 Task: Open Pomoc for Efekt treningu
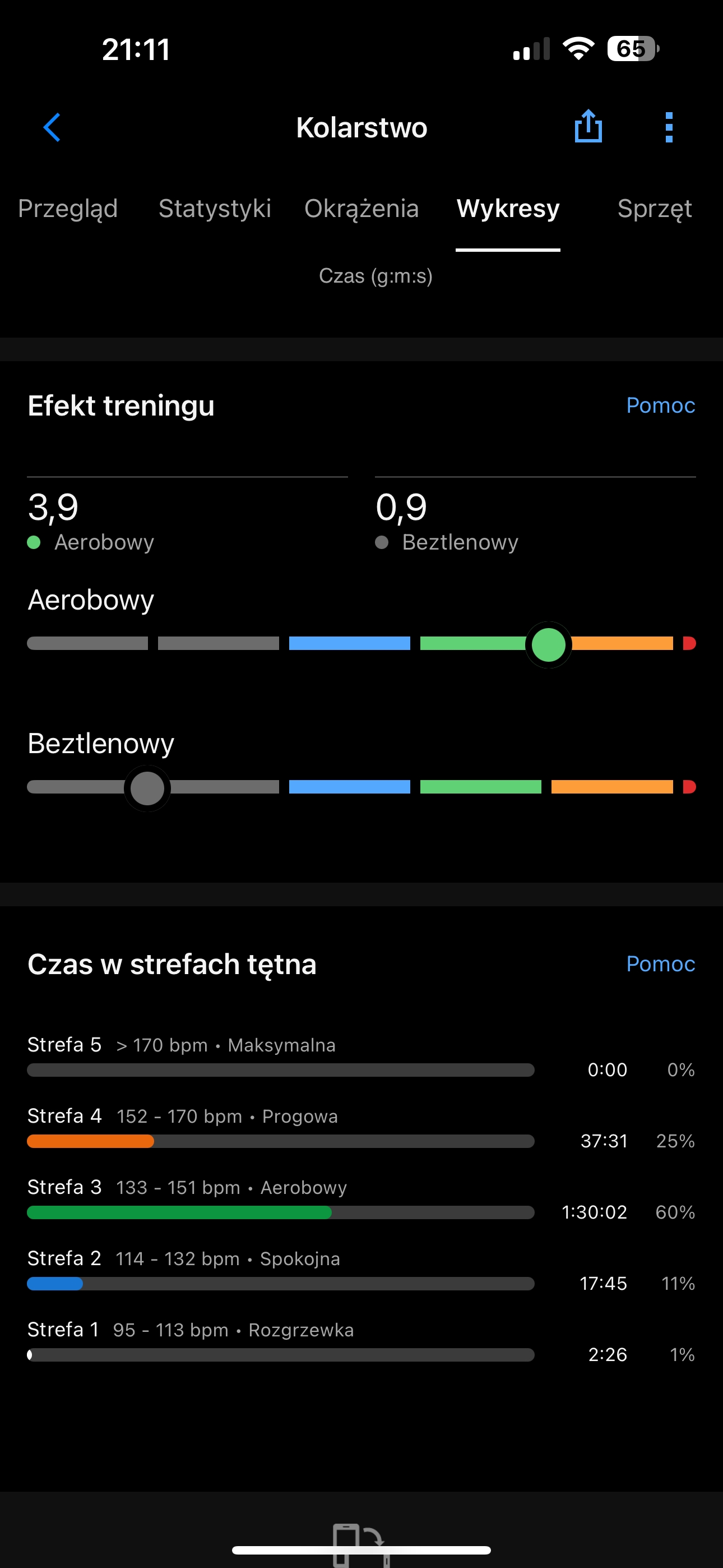660,405
